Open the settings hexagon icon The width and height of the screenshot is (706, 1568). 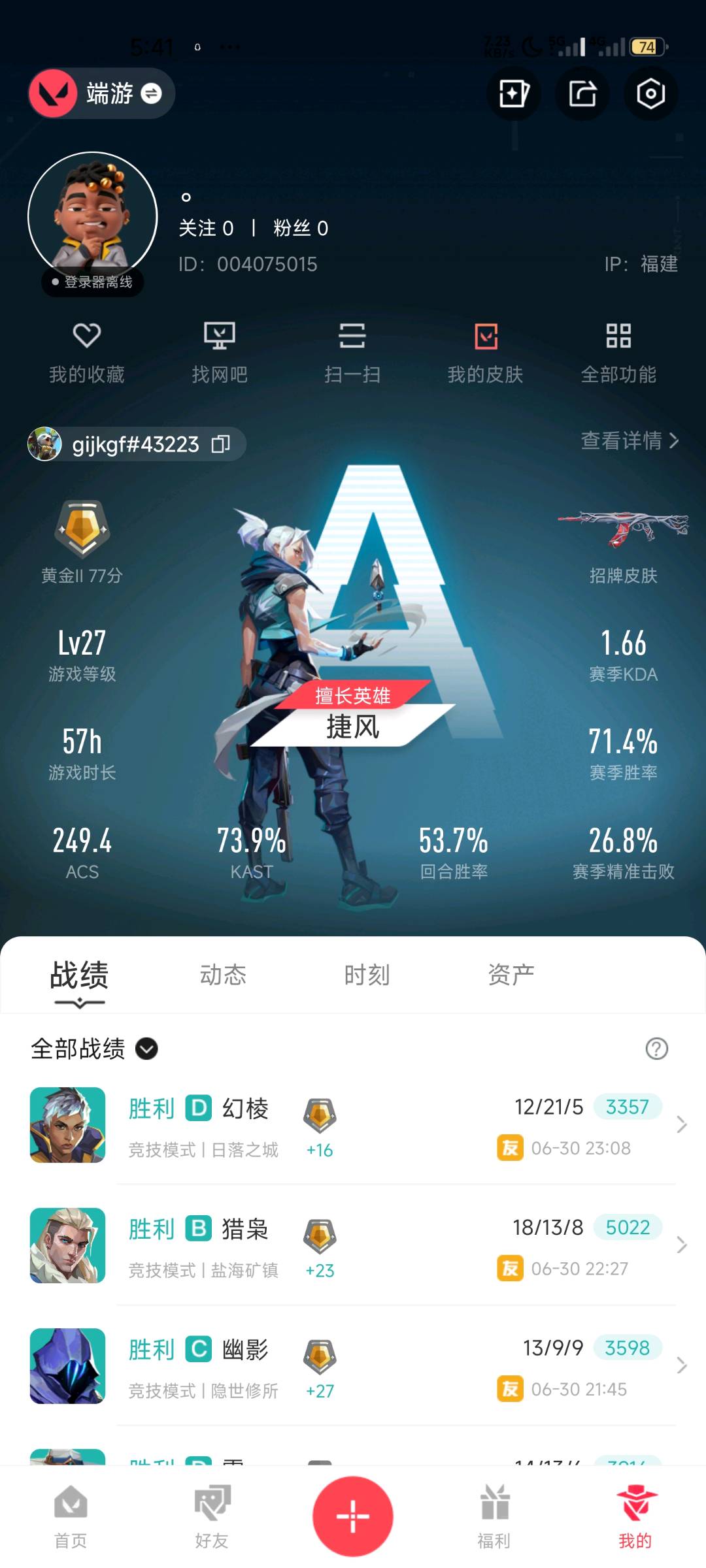pyautogui.click(x=650, y=94)
